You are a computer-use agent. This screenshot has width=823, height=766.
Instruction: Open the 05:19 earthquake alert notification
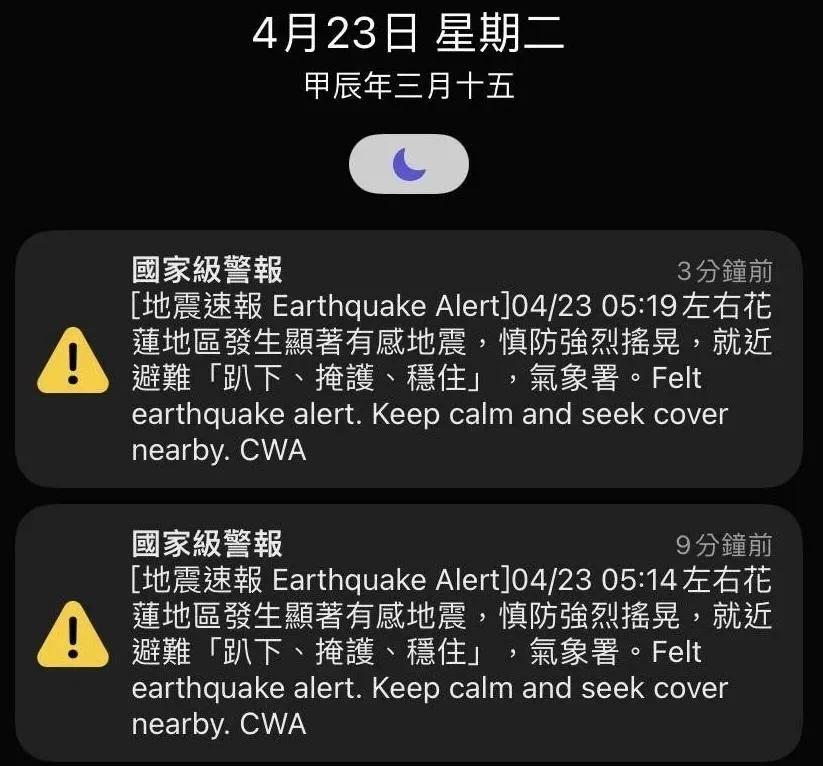click(410, 360)
